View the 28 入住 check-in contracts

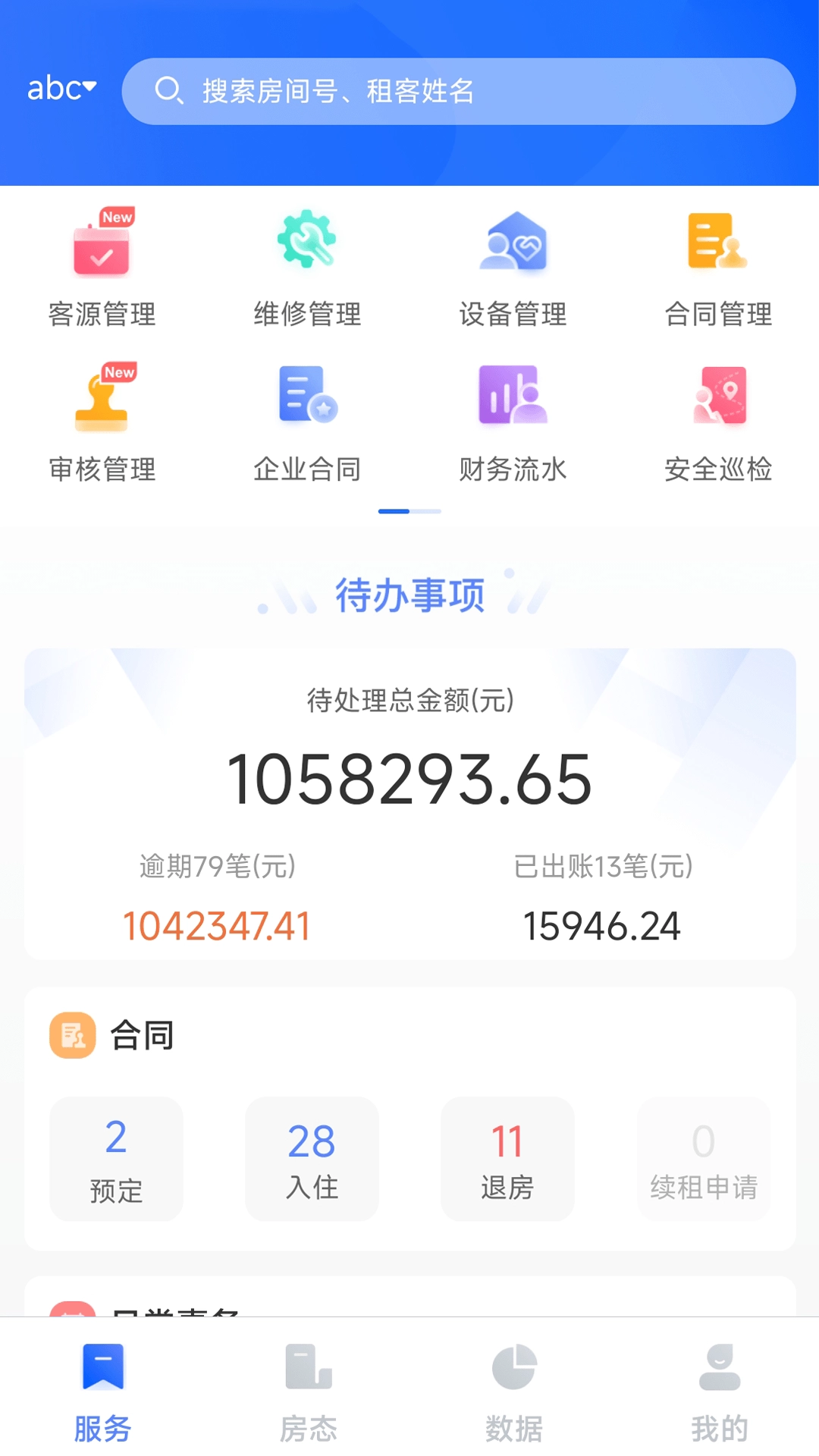(311, 1159)
